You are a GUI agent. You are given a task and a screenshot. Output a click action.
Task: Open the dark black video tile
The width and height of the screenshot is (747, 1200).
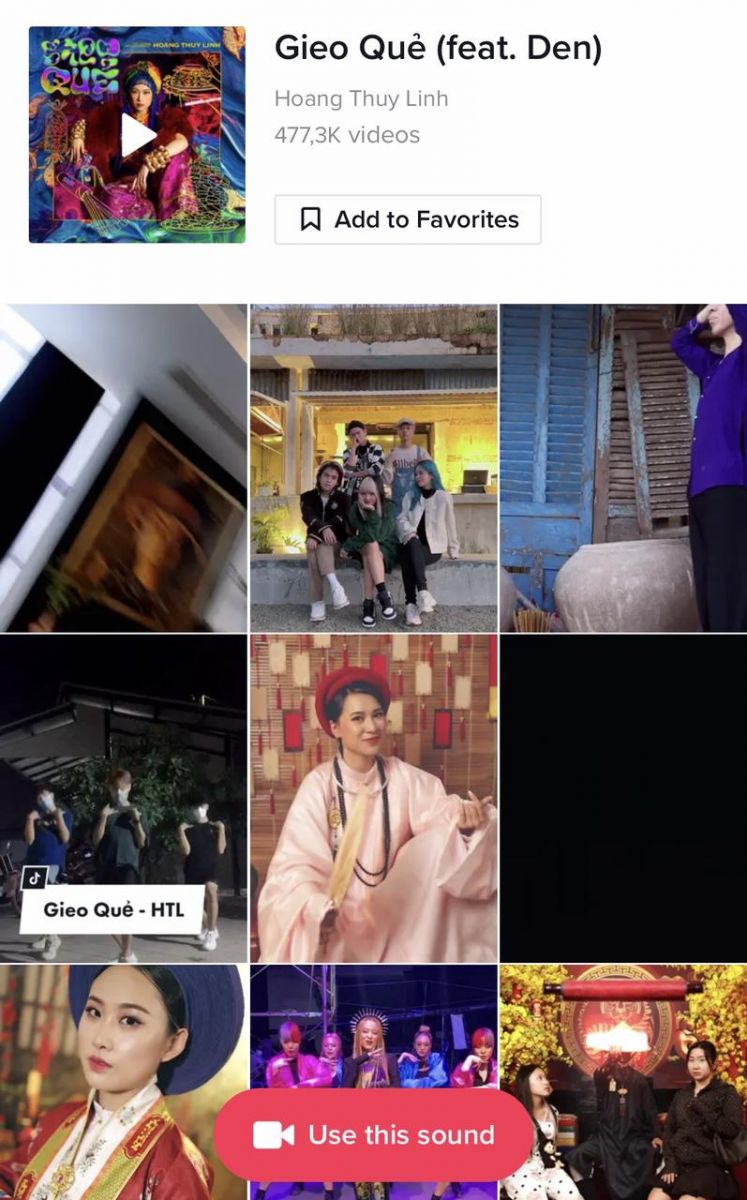click(x=623, y=797)
